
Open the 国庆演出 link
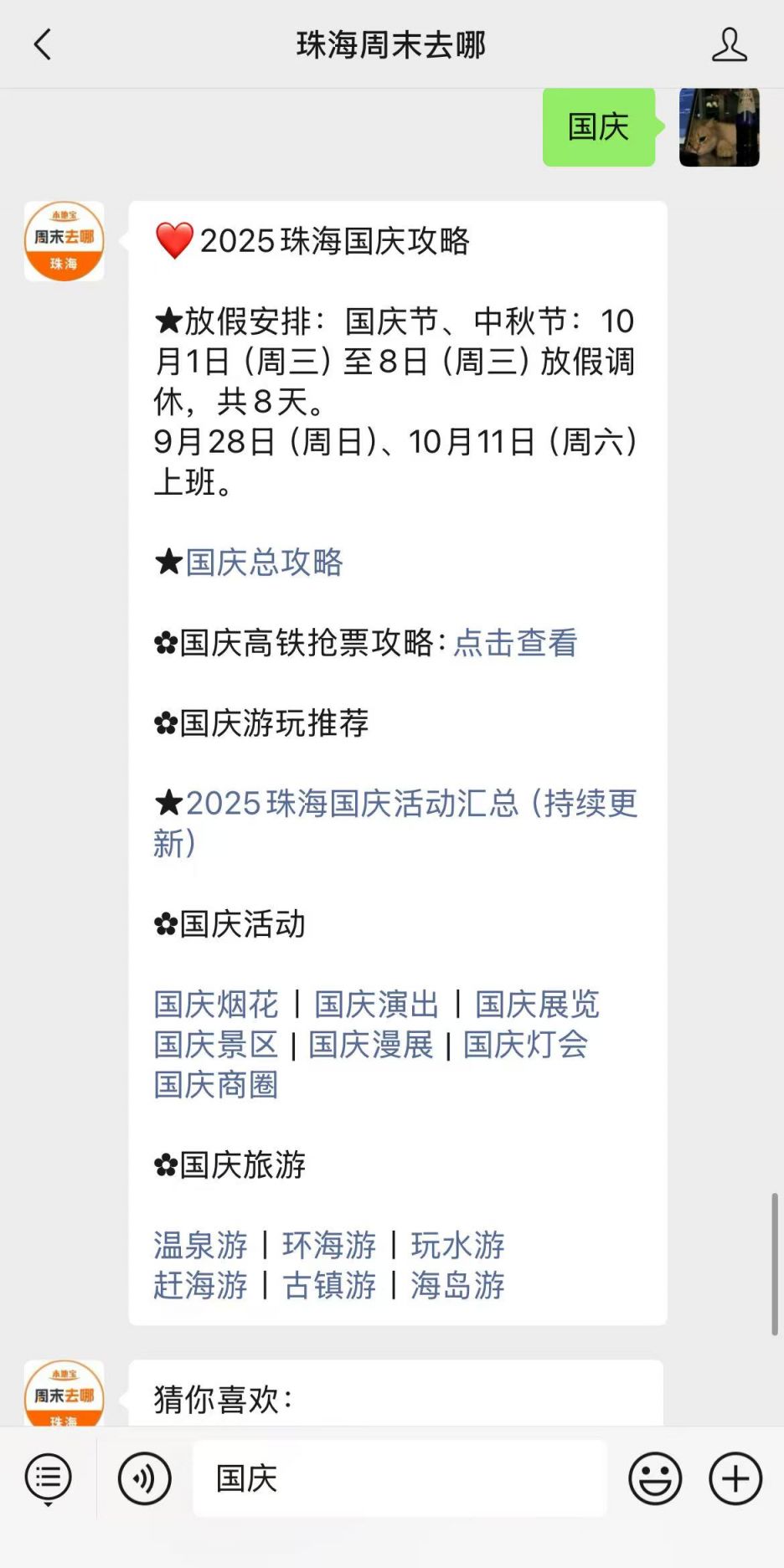[376, 1004]
